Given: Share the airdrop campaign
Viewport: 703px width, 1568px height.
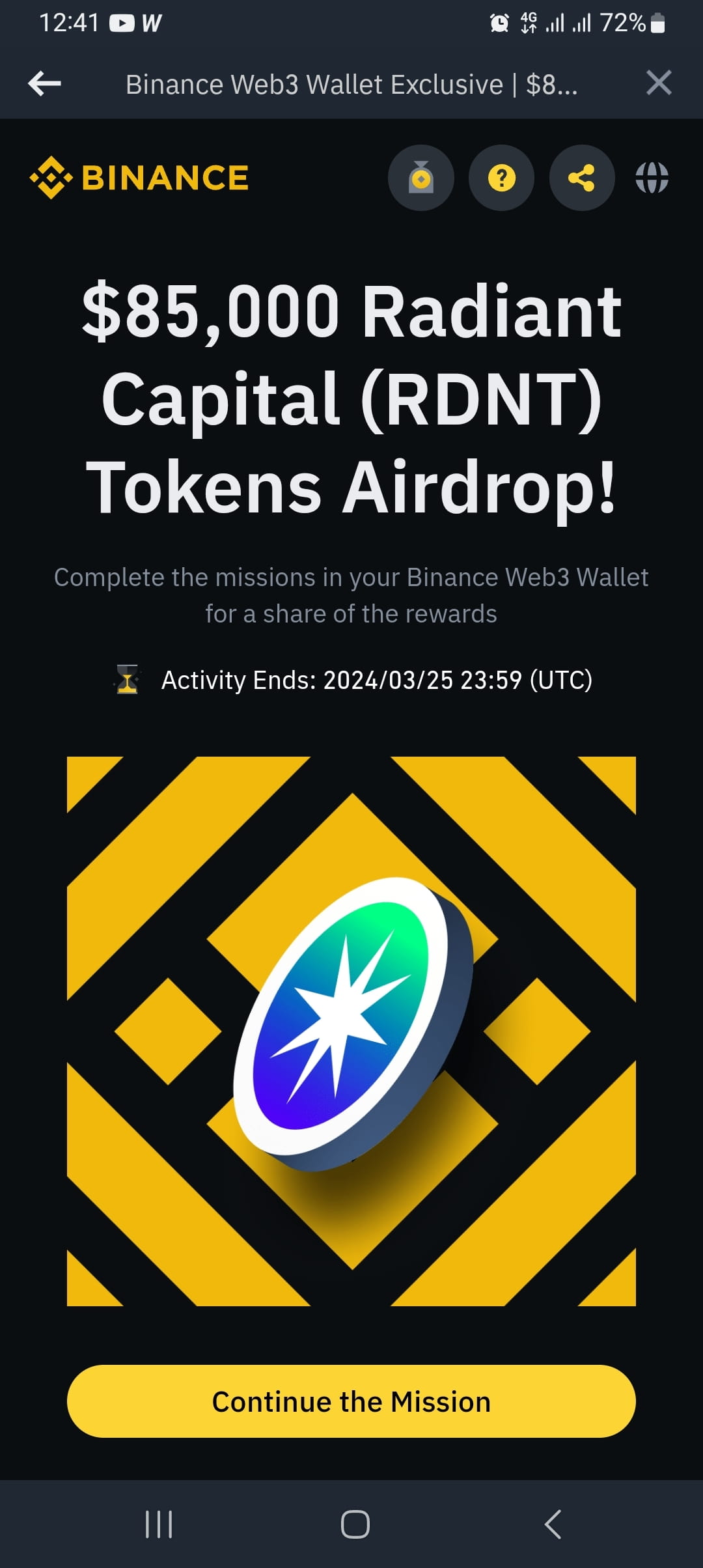Looking at the screenshot, I should [581, 177].
